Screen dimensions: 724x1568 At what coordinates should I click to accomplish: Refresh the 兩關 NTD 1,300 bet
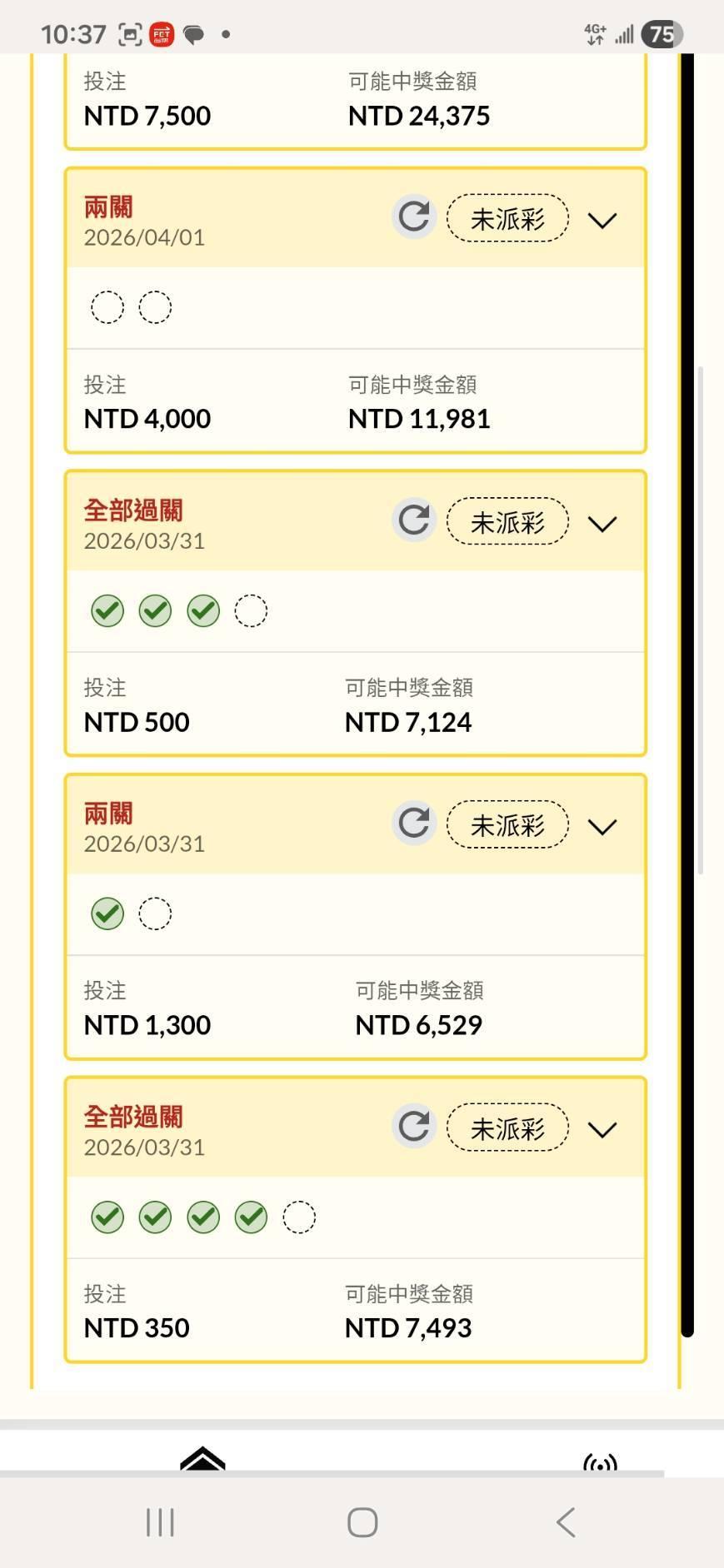(x=413, y=824)
